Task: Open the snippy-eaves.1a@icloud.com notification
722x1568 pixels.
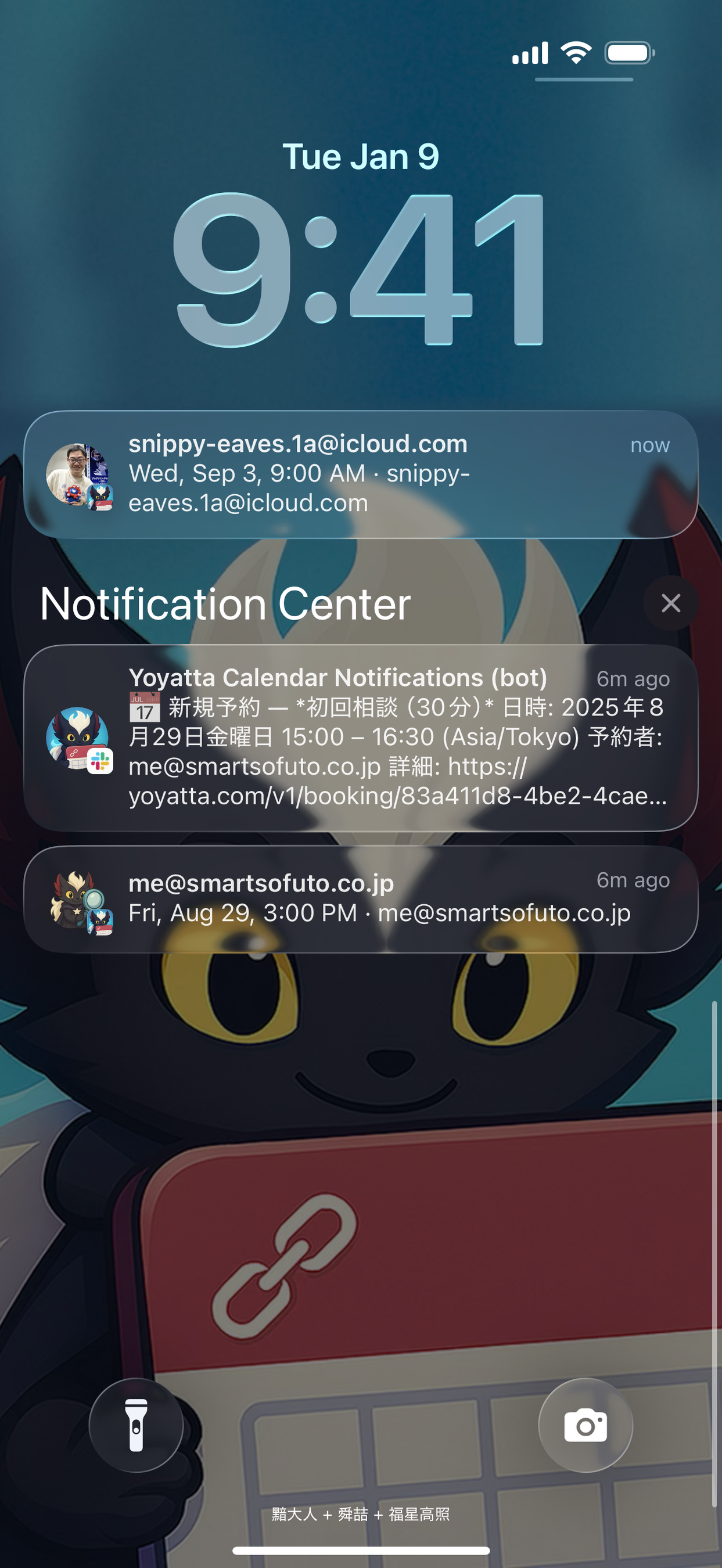Action: point(360,473)
